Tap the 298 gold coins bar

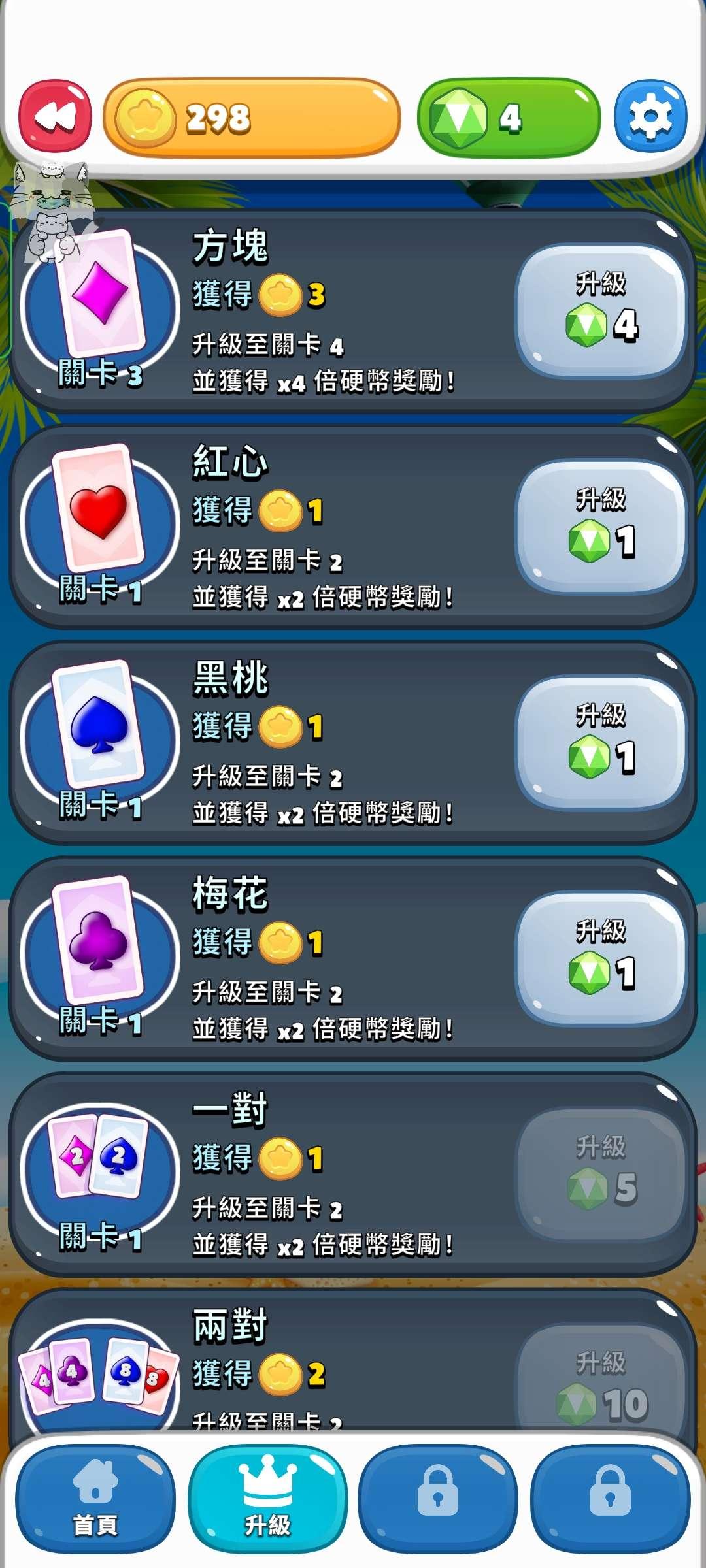252,118
